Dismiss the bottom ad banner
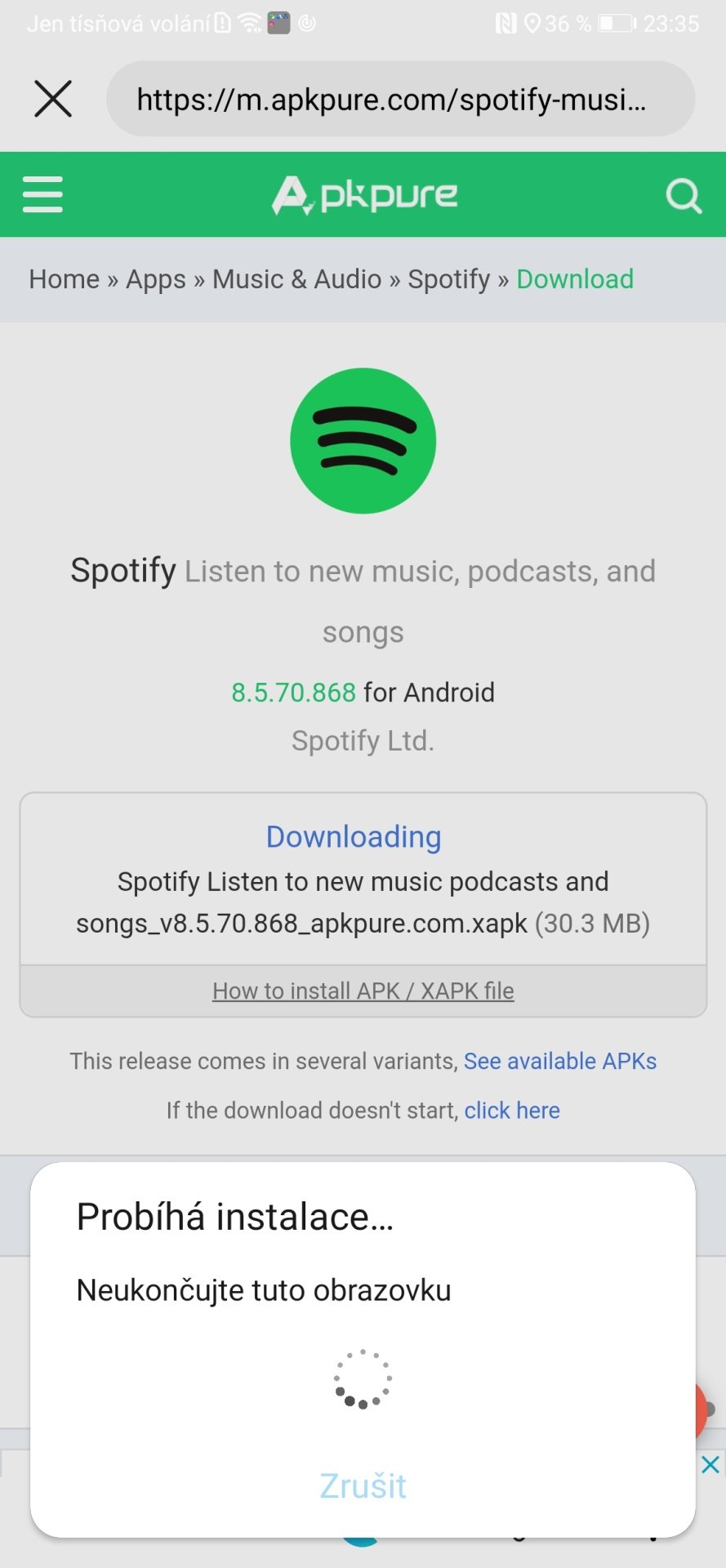Viewport: 726px width, 1568px height. (710, 1464)
